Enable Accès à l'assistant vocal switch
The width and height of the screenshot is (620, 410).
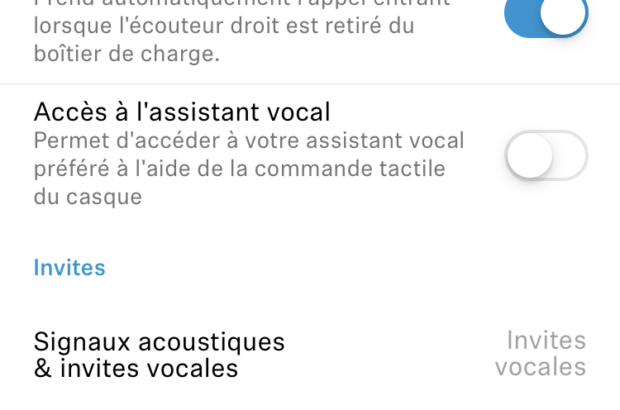(546, 156)
